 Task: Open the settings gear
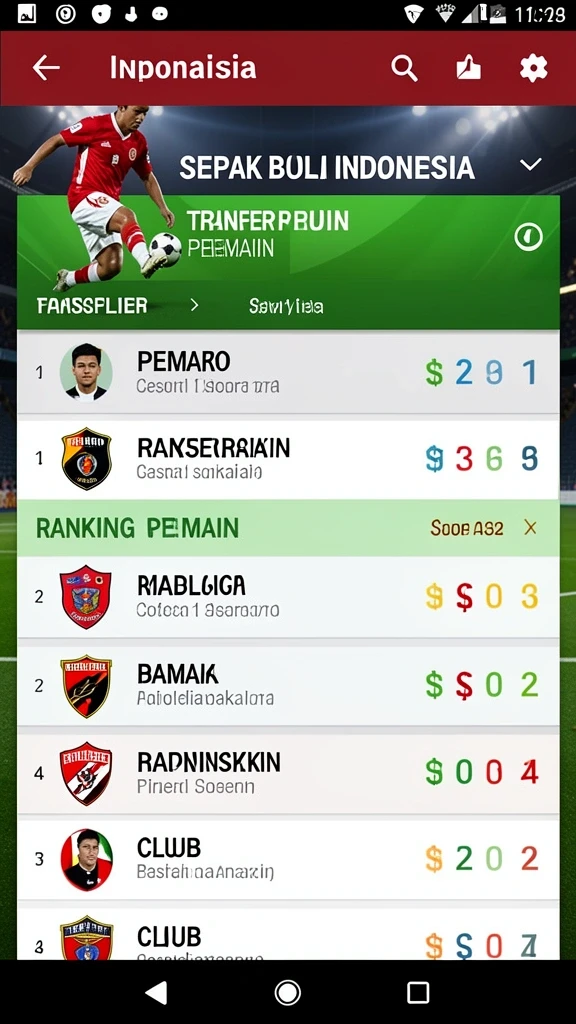coord(533,68)
